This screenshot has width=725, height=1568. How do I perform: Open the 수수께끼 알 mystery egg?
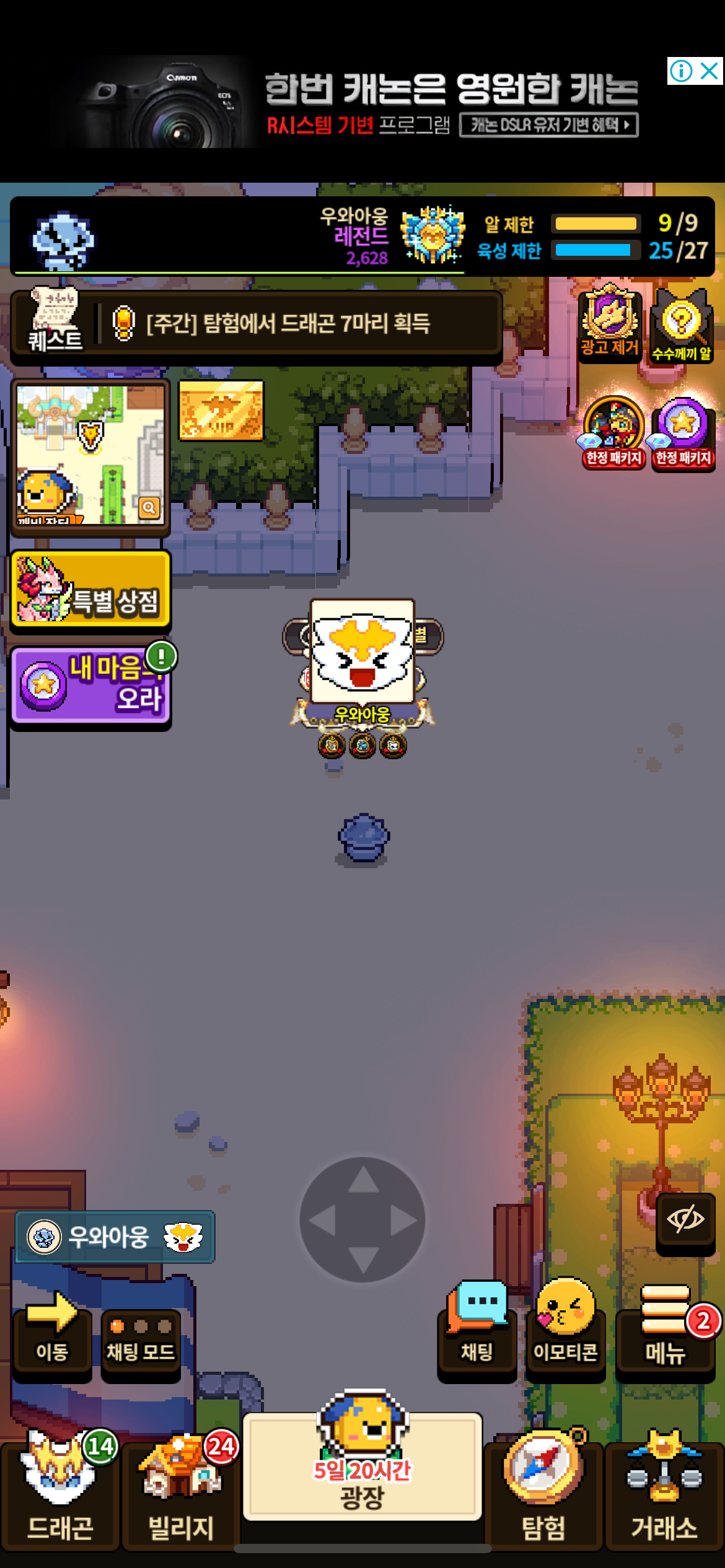(682, 326)
